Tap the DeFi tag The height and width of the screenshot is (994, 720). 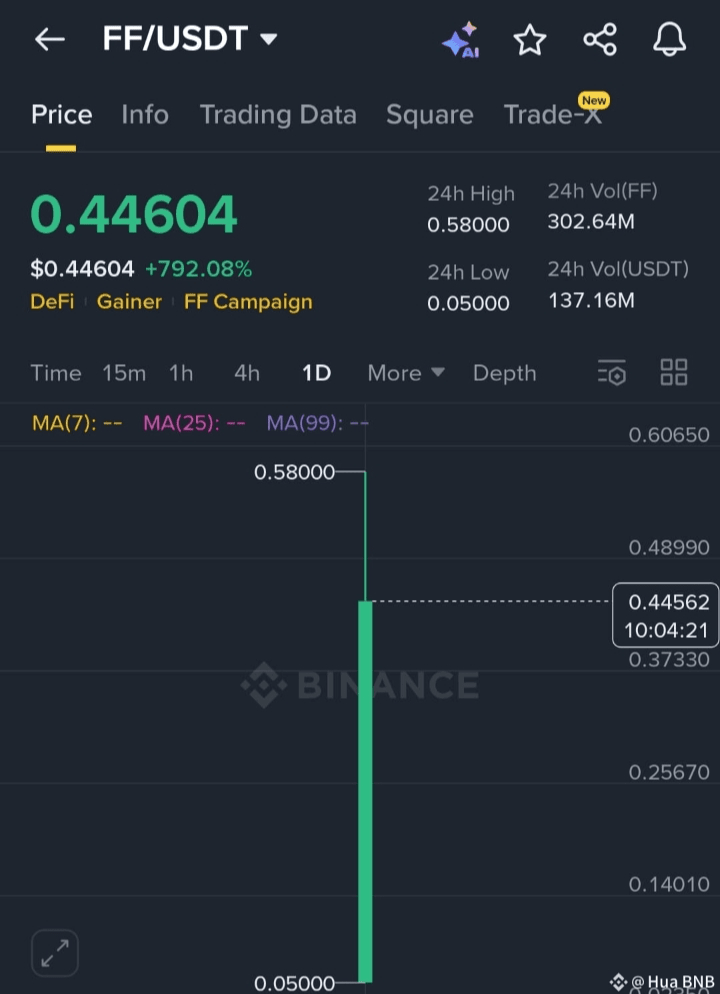pos(52,302)
